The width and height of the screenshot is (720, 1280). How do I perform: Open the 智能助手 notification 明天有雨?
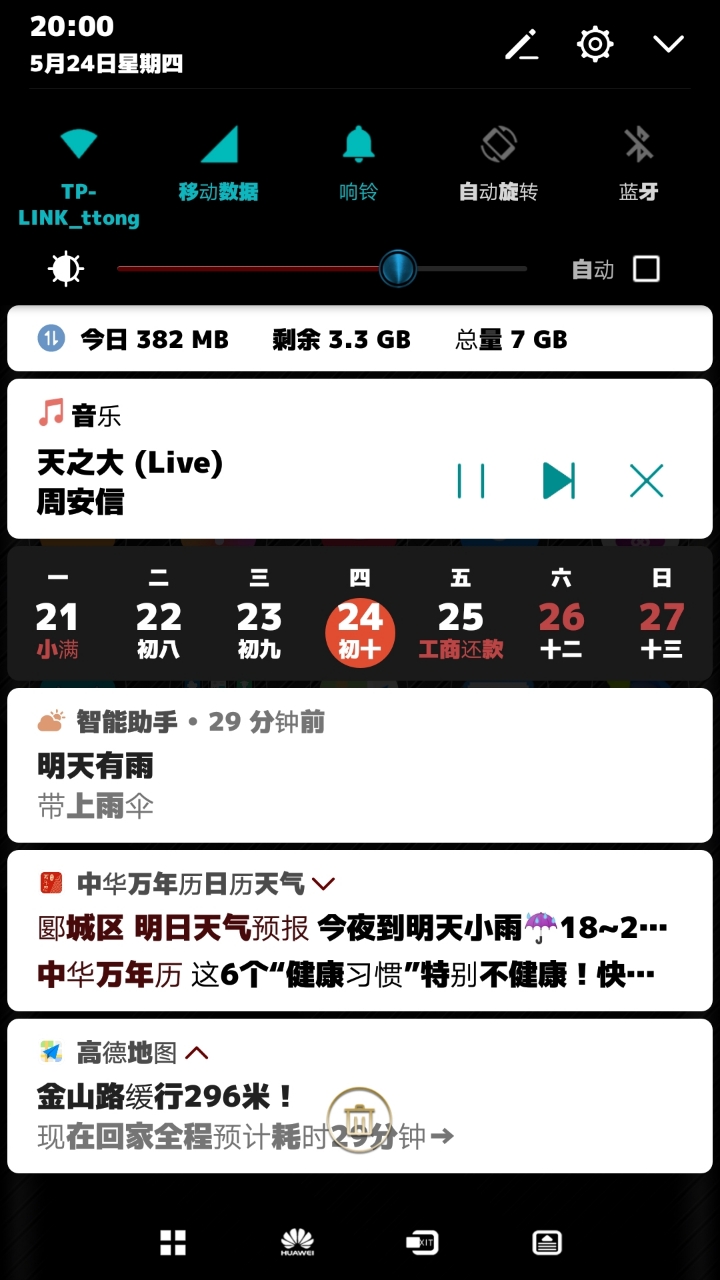pos(360,766)
